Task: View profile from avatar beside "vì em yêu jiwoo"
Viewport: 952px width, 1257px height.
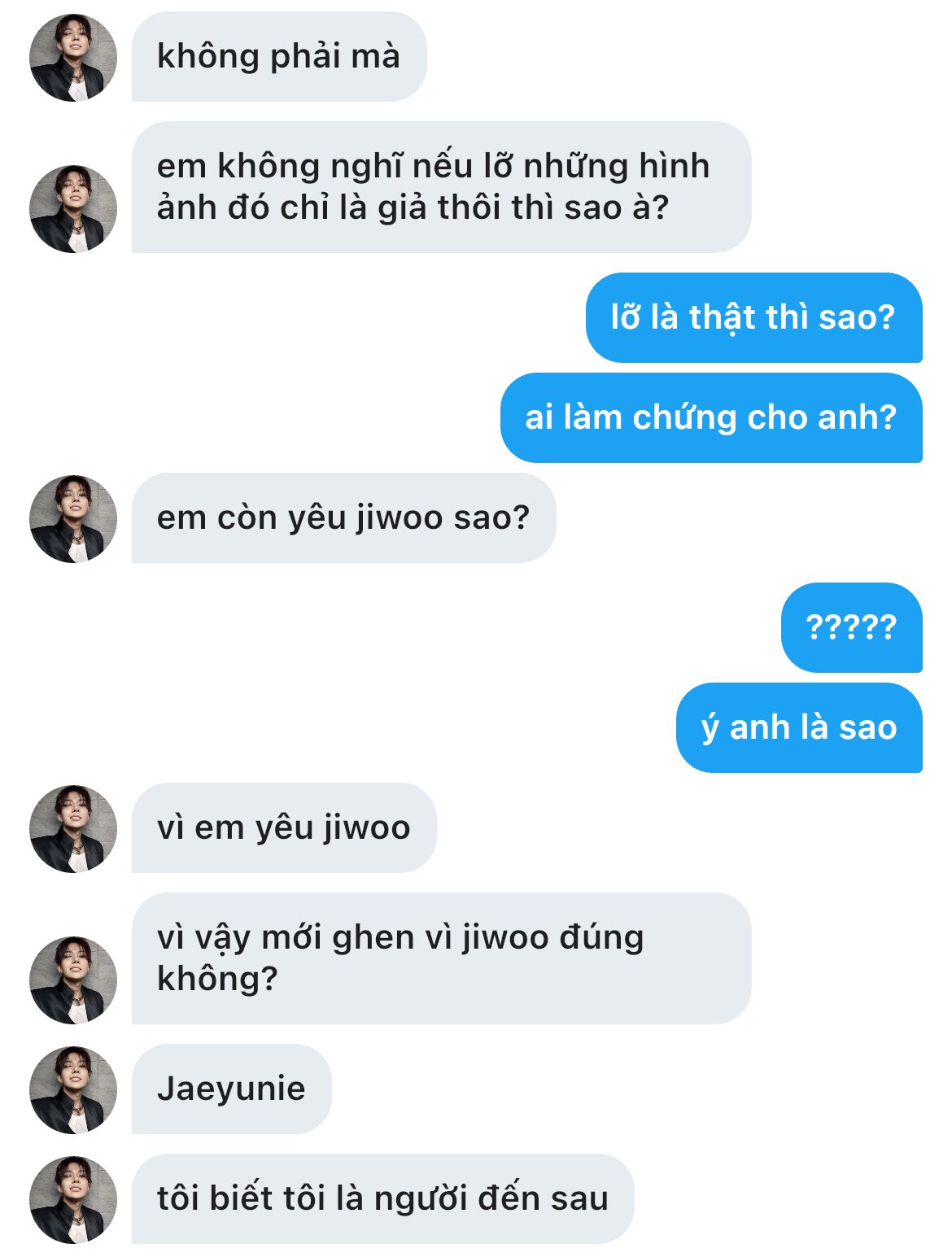Action: (73, 829)
